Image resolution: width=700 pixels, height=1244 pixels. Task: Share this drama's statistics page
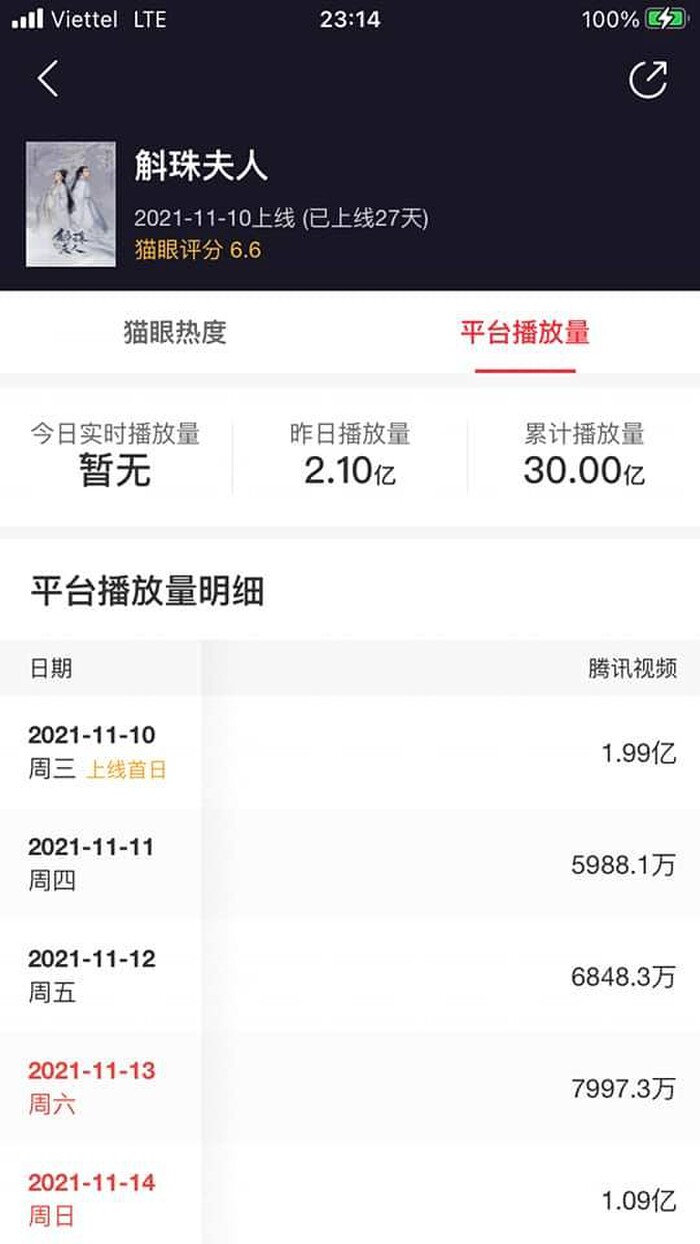pos(648,80)
